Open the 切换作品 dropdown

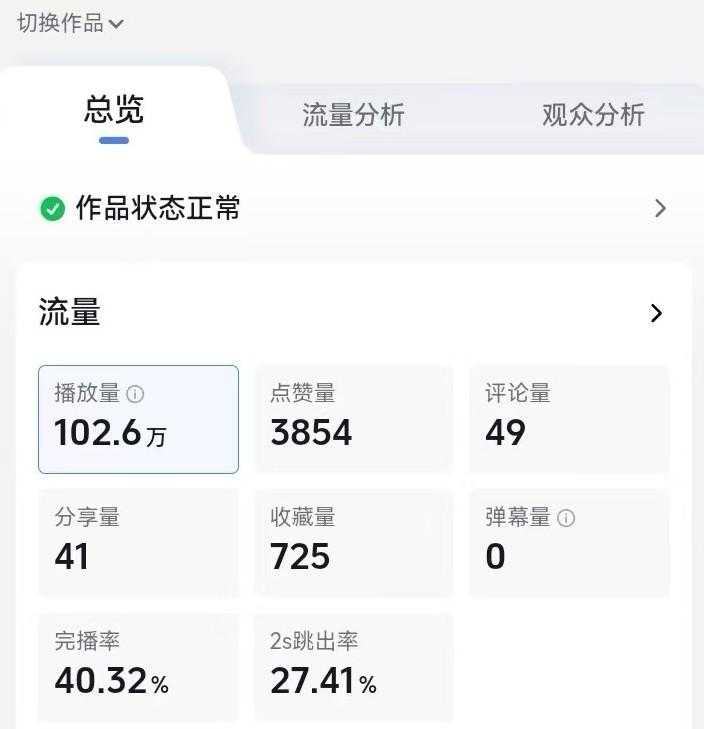coord(70,23)
